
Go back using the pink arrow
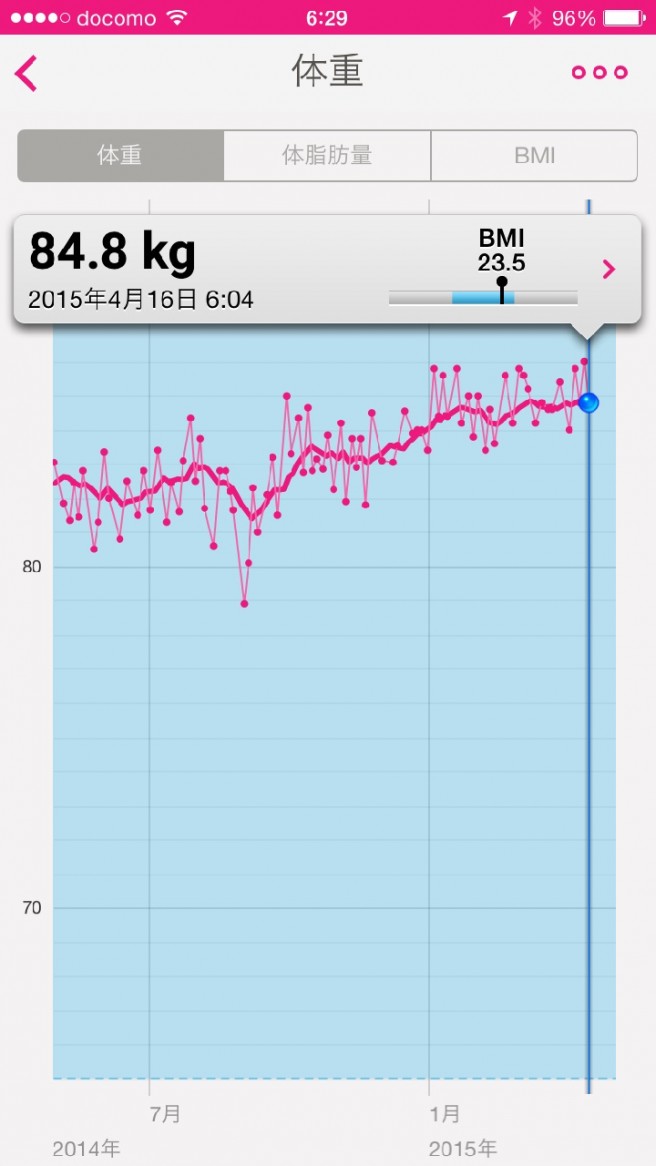[x=27, y=73]
